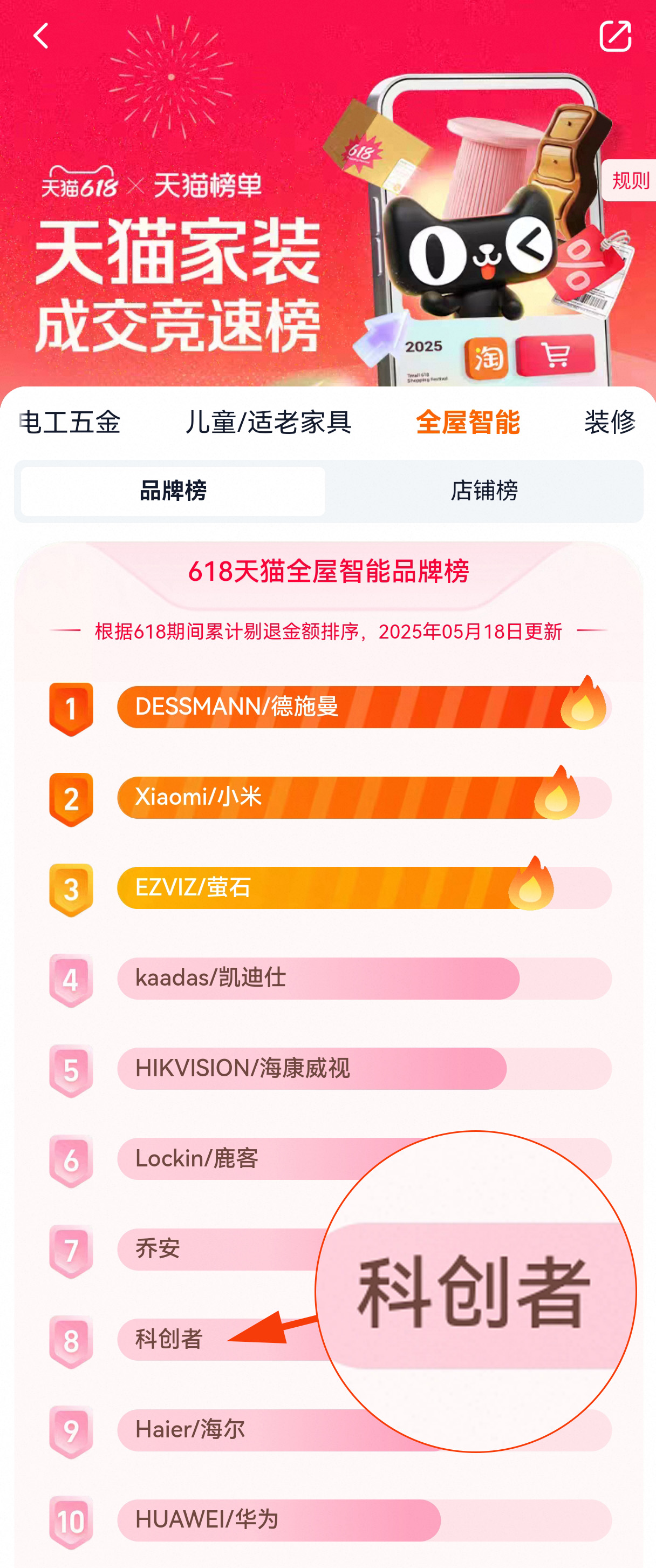The image size is (656, 1568).
Task: Switch to the 电工五金 category tab
Action: pos(71,422)
